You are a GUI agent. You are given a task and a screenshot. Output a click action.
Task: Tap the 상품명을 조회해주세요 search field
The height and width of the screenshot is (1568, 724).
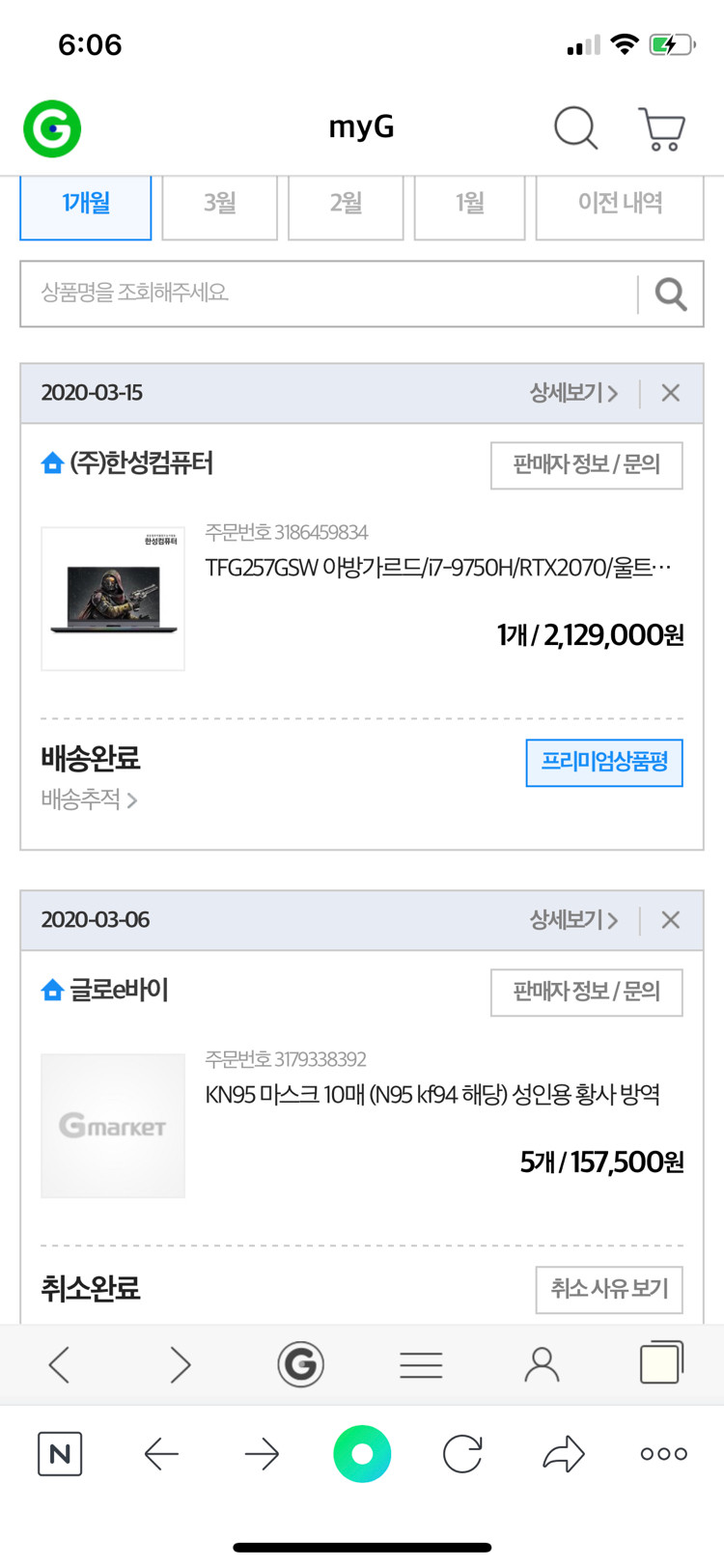pos(328,293)
